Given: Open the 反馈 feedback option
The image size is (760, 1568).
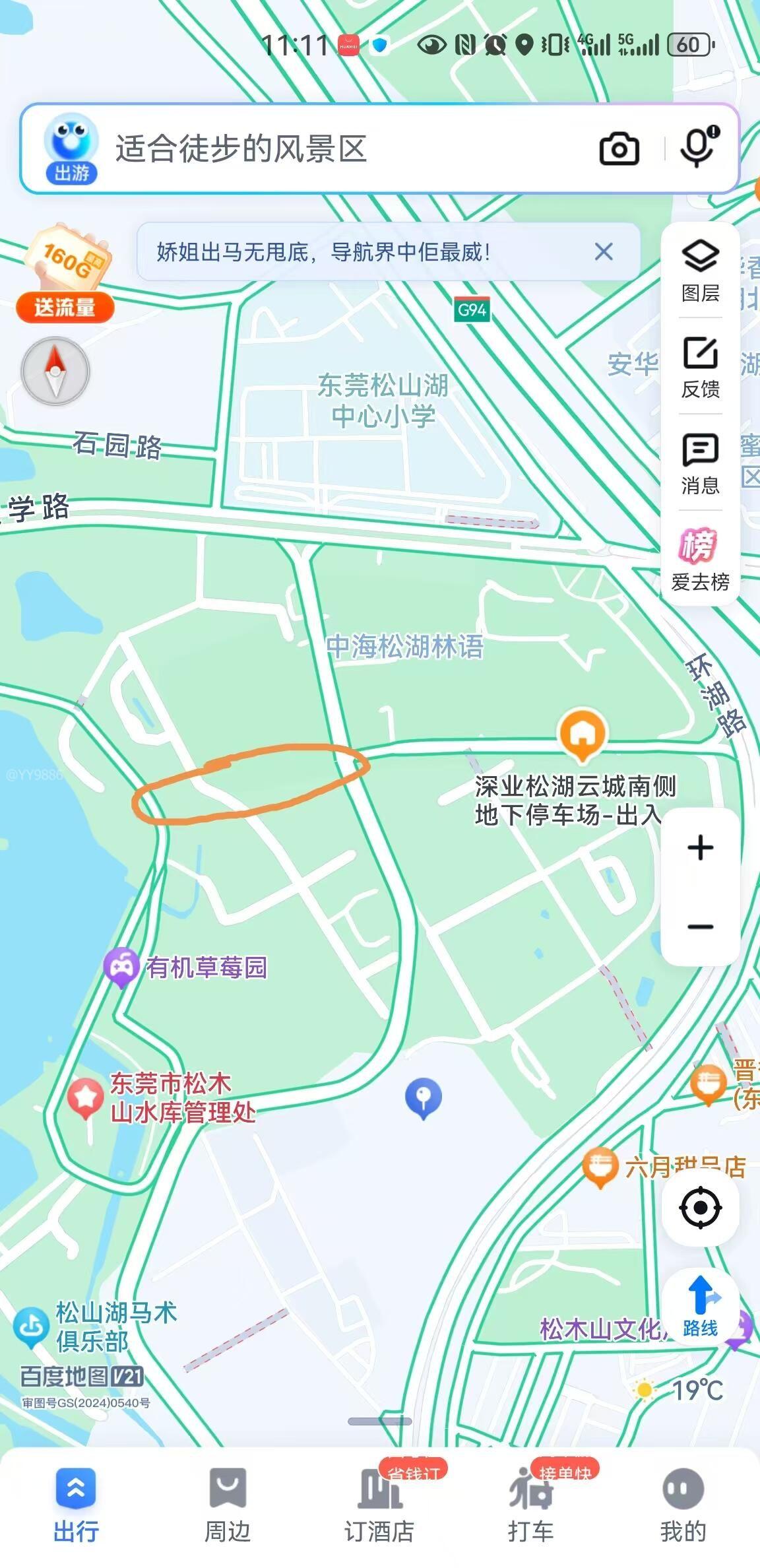Looking at the screenshot, I should click(x=700, y=367).
